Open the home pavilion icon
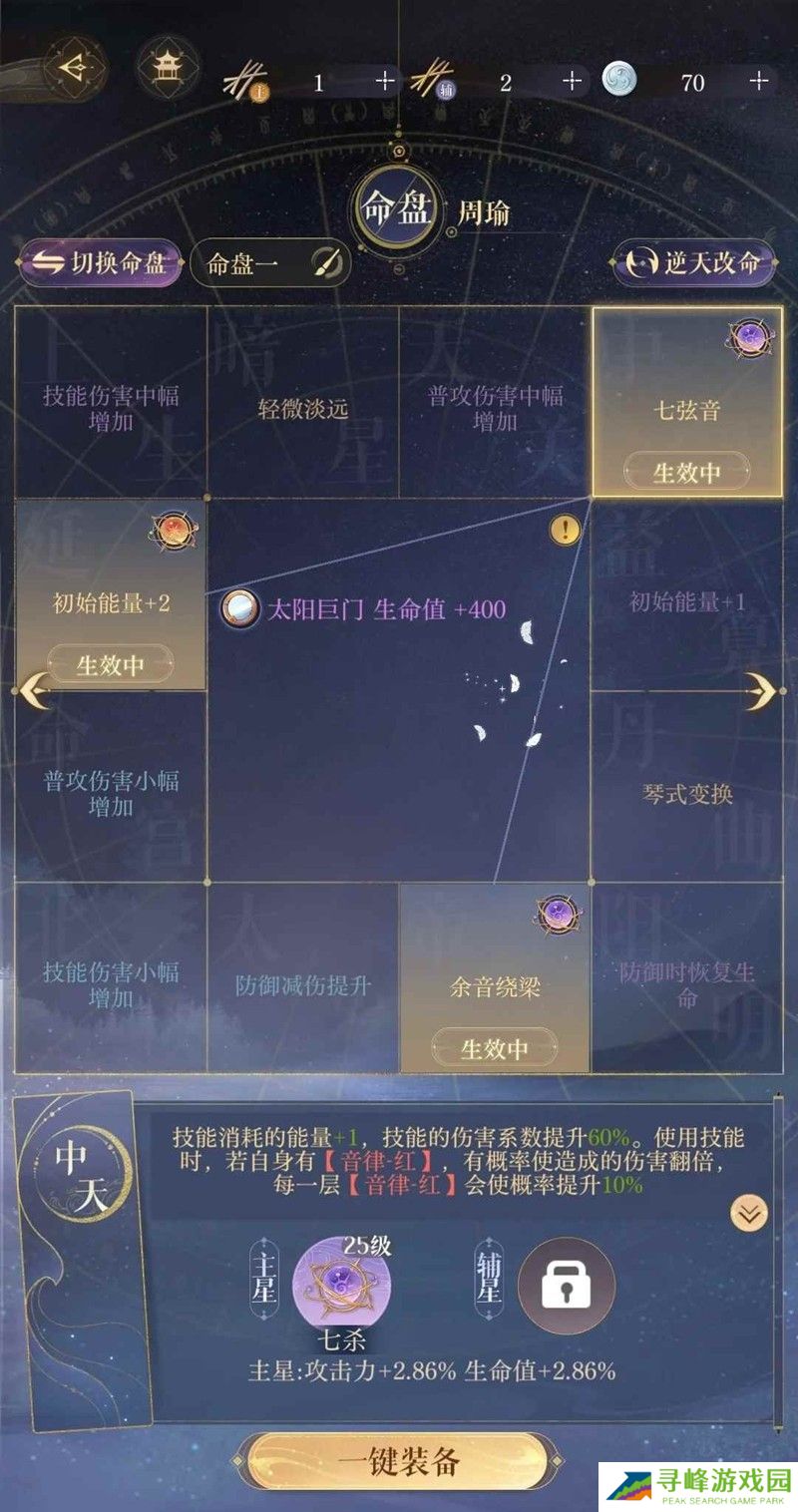798x1512 pixels. (165, 67)
